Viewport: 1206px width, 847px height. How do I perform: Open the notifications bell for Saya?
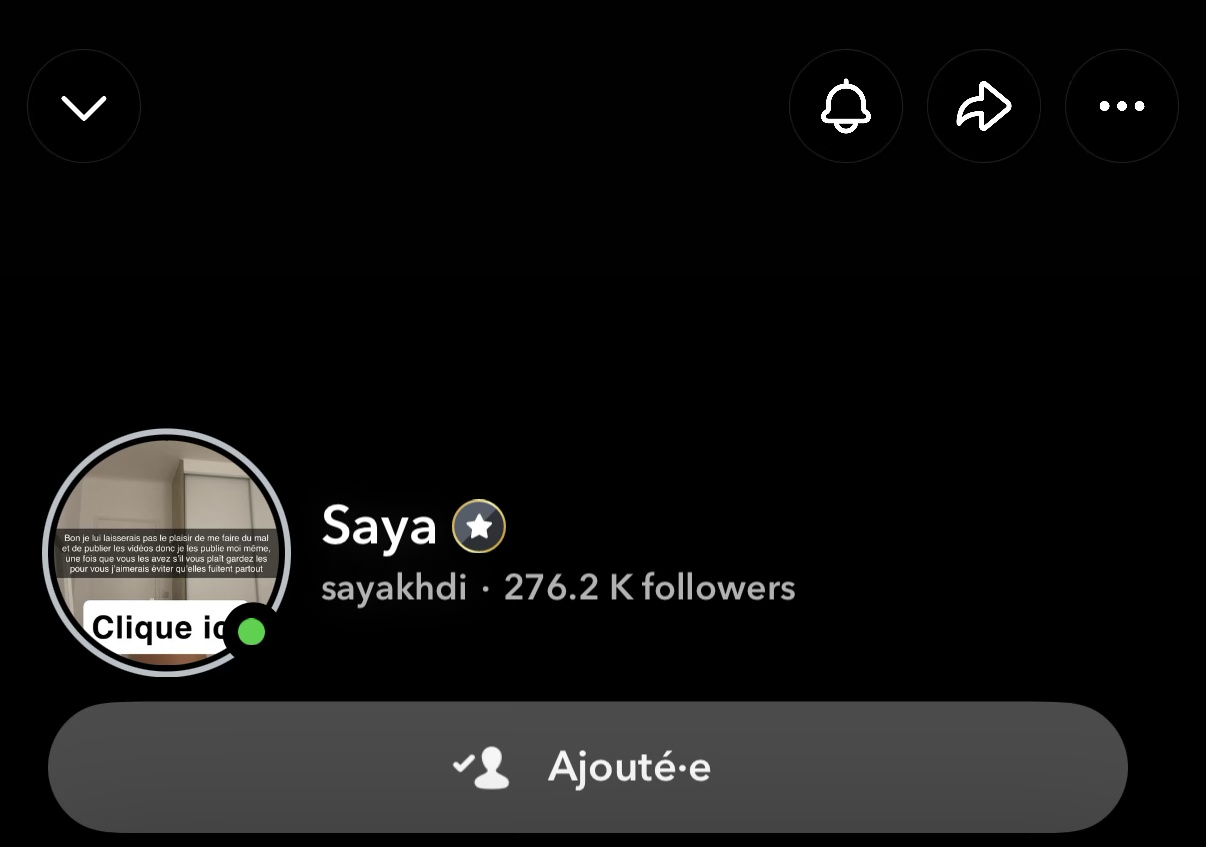[x=846, y=106]
